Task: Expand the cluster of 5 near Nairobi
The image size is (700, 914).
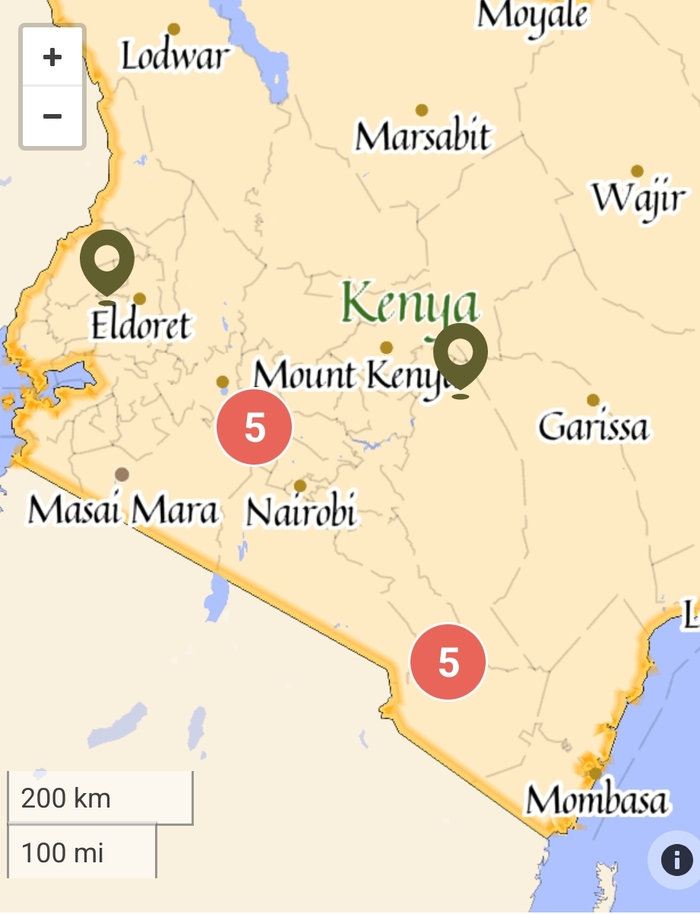Action: (254, 428)
